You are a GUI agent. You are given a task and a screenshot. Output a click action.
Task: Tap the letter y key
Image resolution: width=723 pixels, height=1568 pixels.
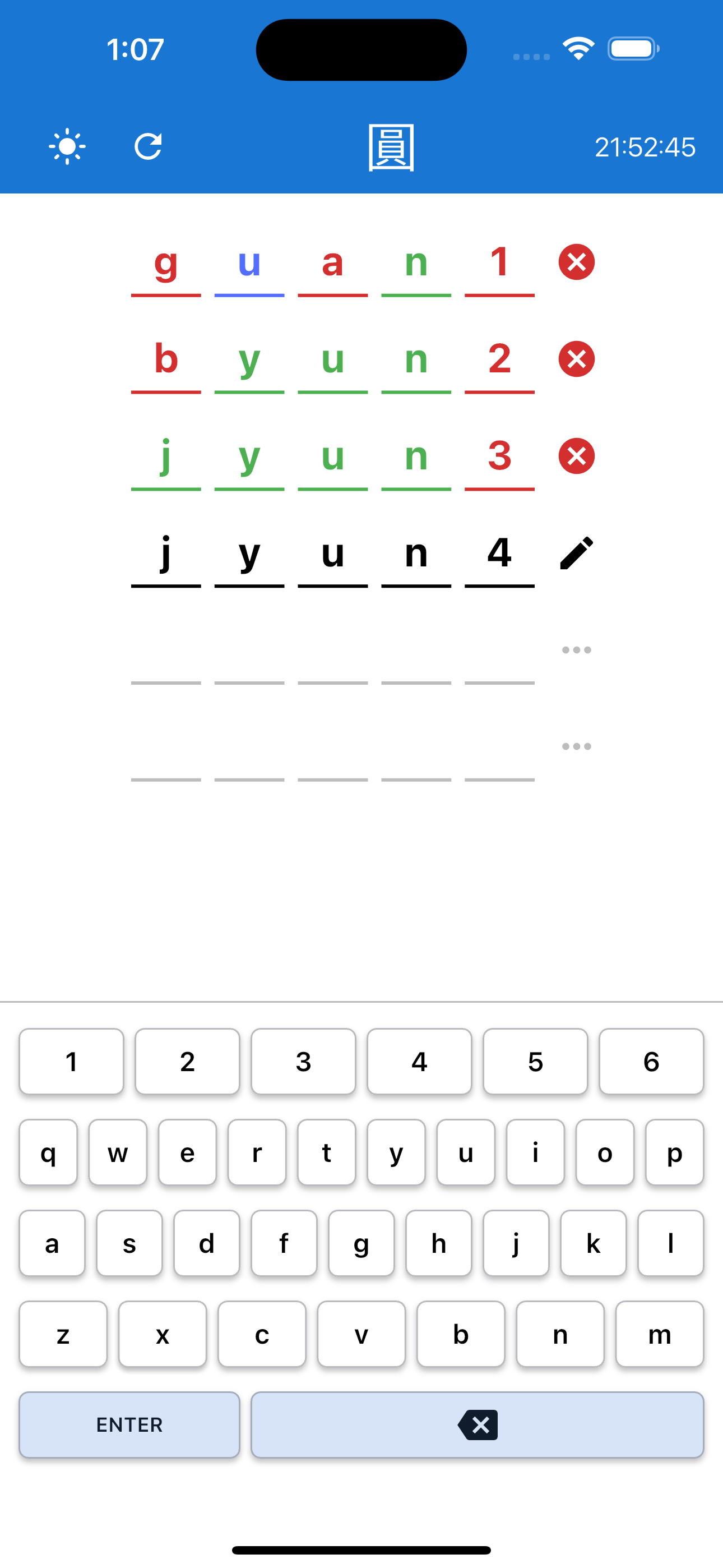(x=396, y=1152)
